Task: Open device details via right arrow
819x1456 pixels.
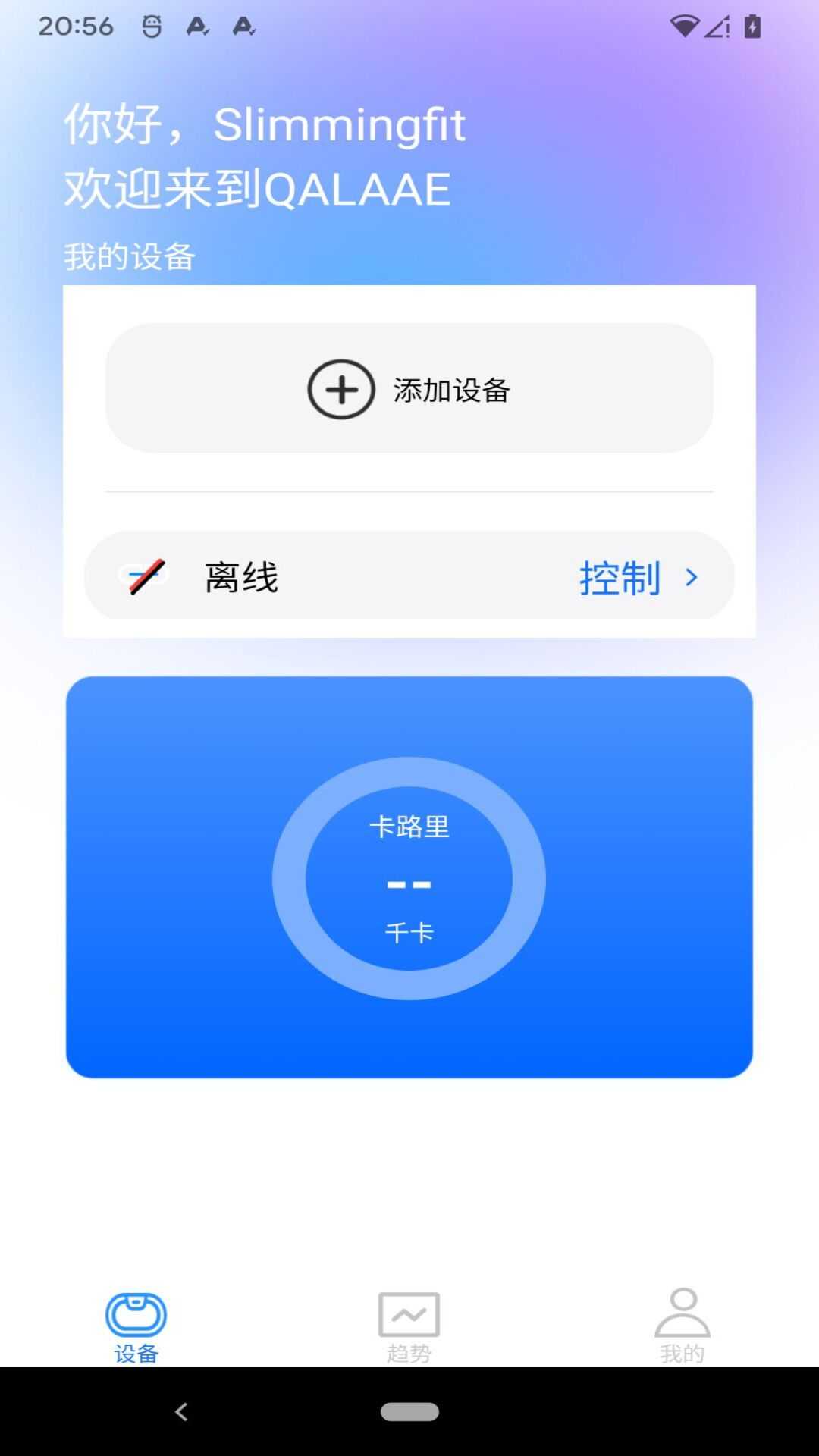Action: [691, 577]
